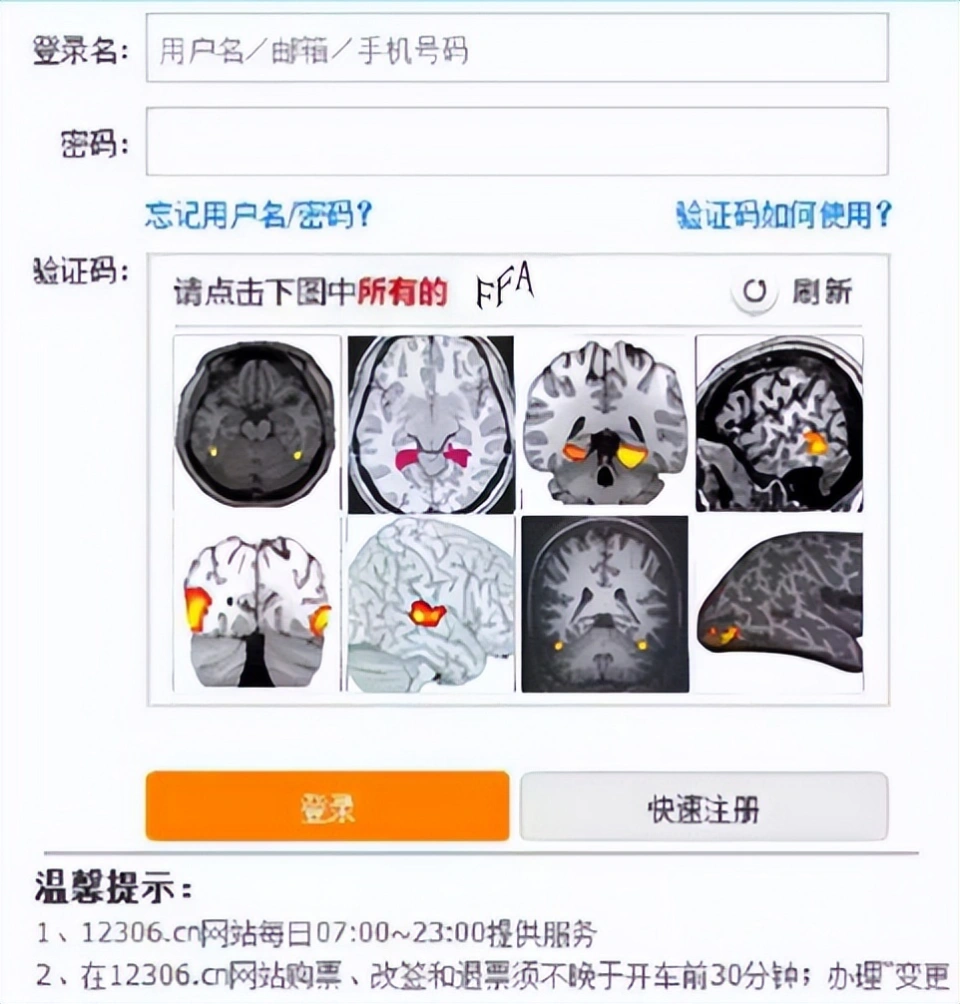Open 快速注册 quick registration
Screen dimensions: 960x1004
point(703,806)
